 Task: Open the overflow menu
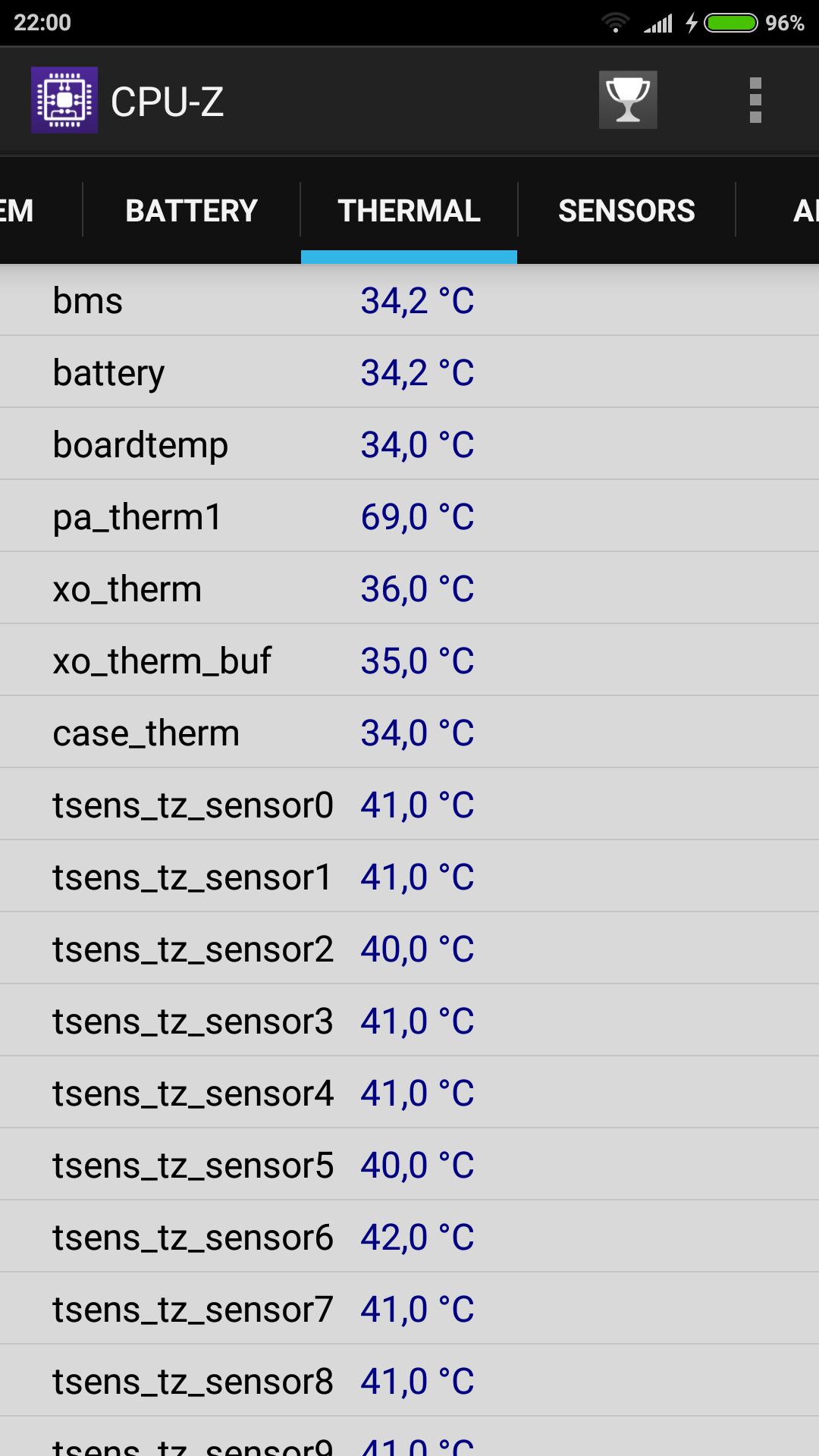point(755,100)
